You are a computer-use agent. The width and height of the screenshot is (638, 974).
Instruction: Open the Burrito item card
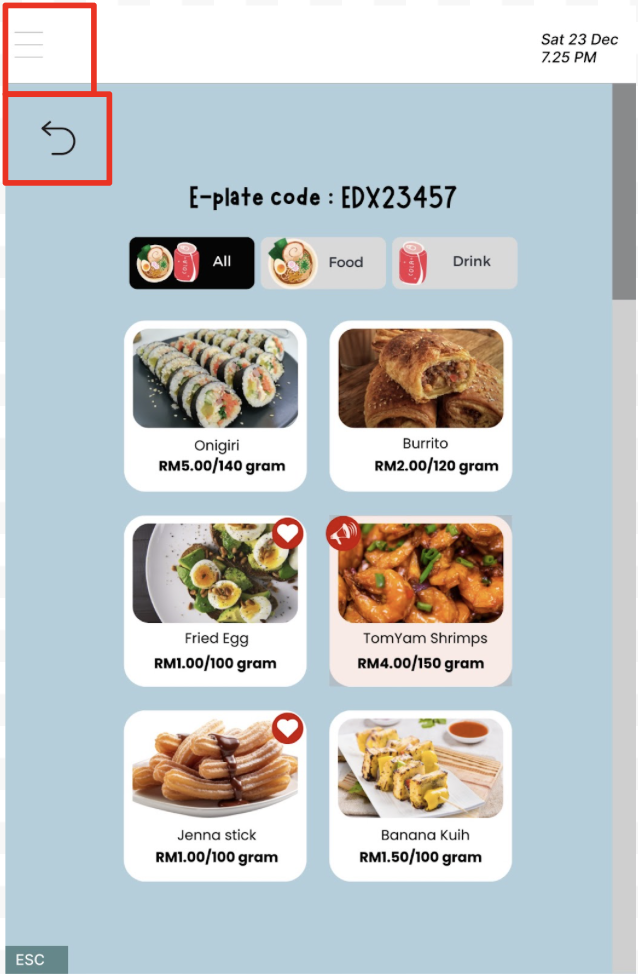point(421,405)
